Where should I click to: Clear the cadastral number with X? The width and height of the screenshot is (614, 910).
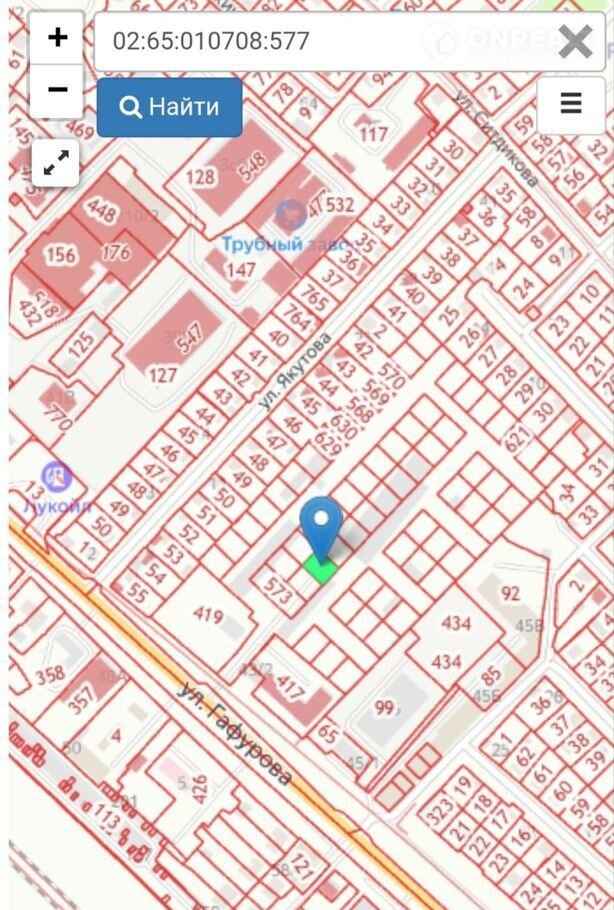tap(575, 41)
